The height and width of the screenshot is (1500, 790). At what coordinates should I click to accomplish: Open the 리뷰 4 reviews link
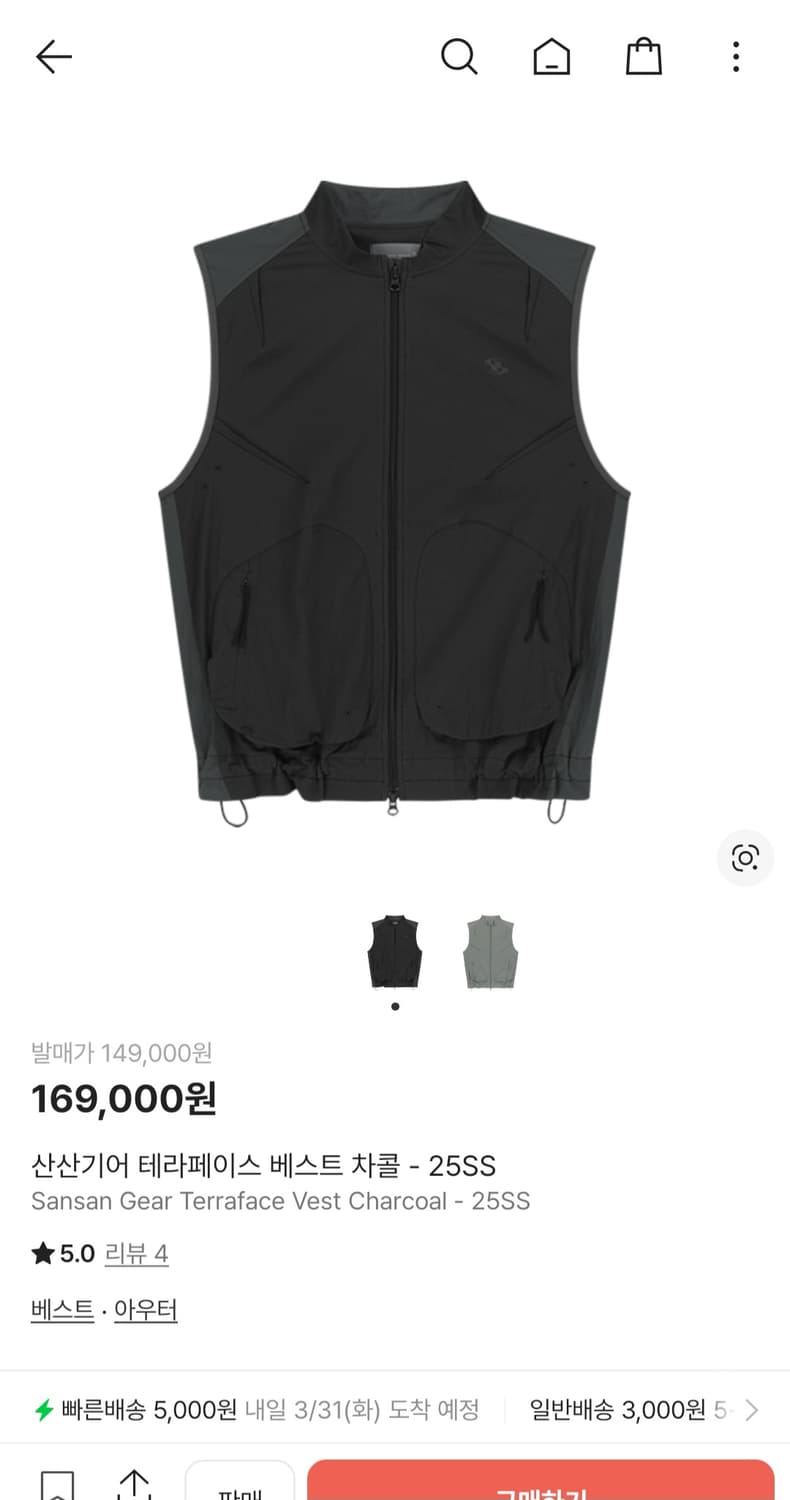(x=137, y=1254)
